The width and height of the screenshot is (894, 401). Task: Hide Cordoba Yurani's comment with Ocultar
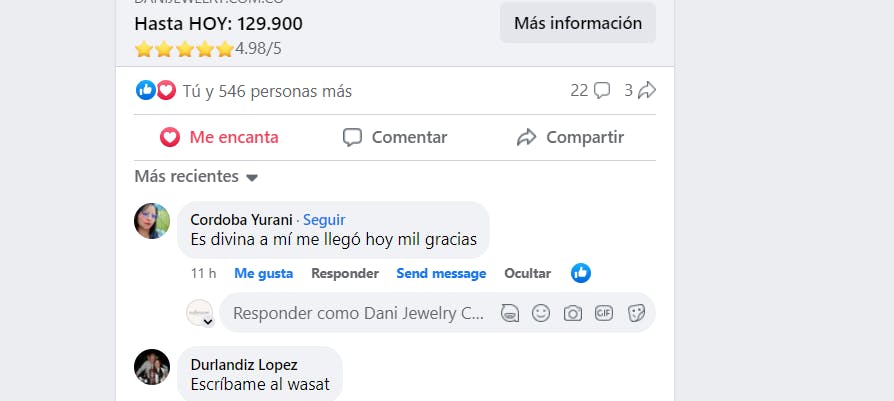(x=527, y=273)
